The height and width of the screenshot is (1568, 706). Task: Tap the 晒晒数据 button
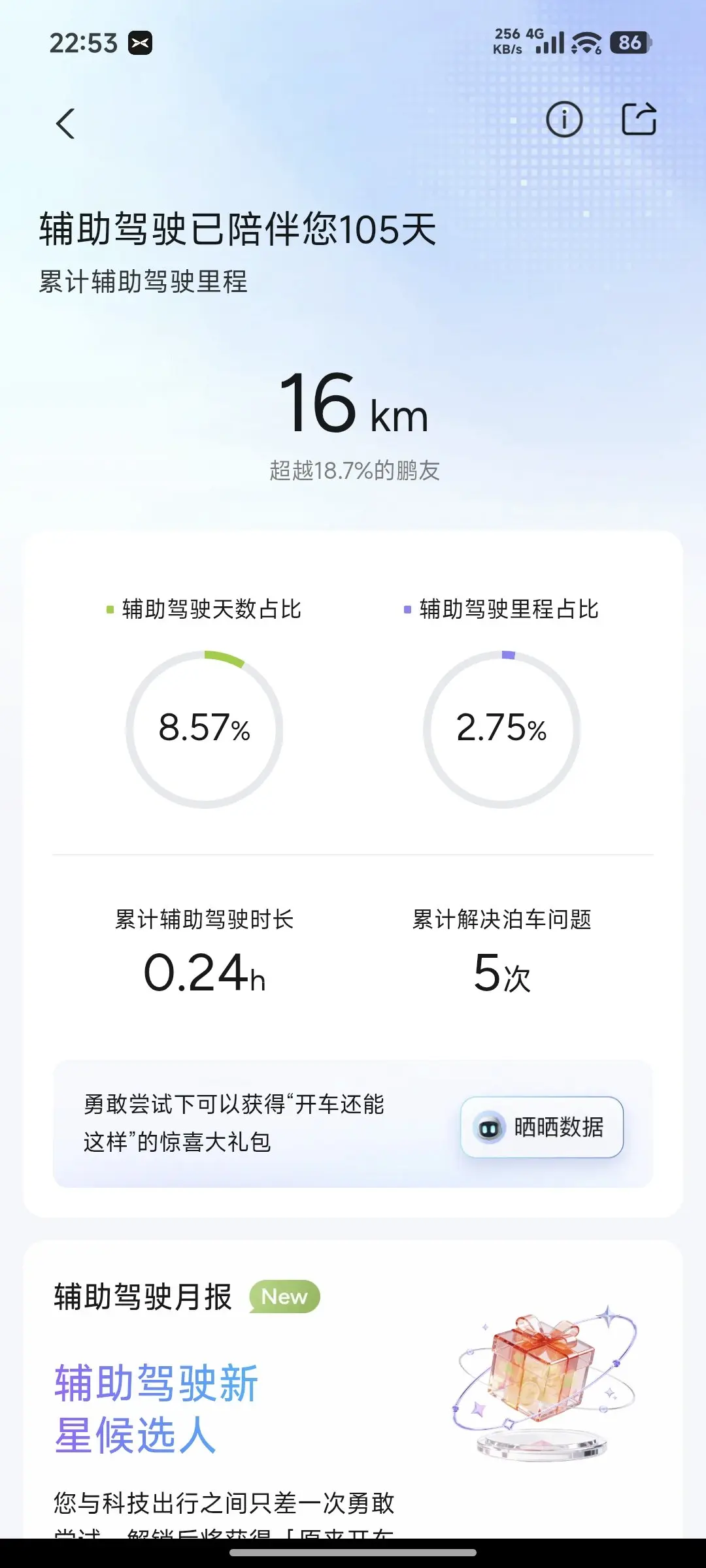[542, 1127]
